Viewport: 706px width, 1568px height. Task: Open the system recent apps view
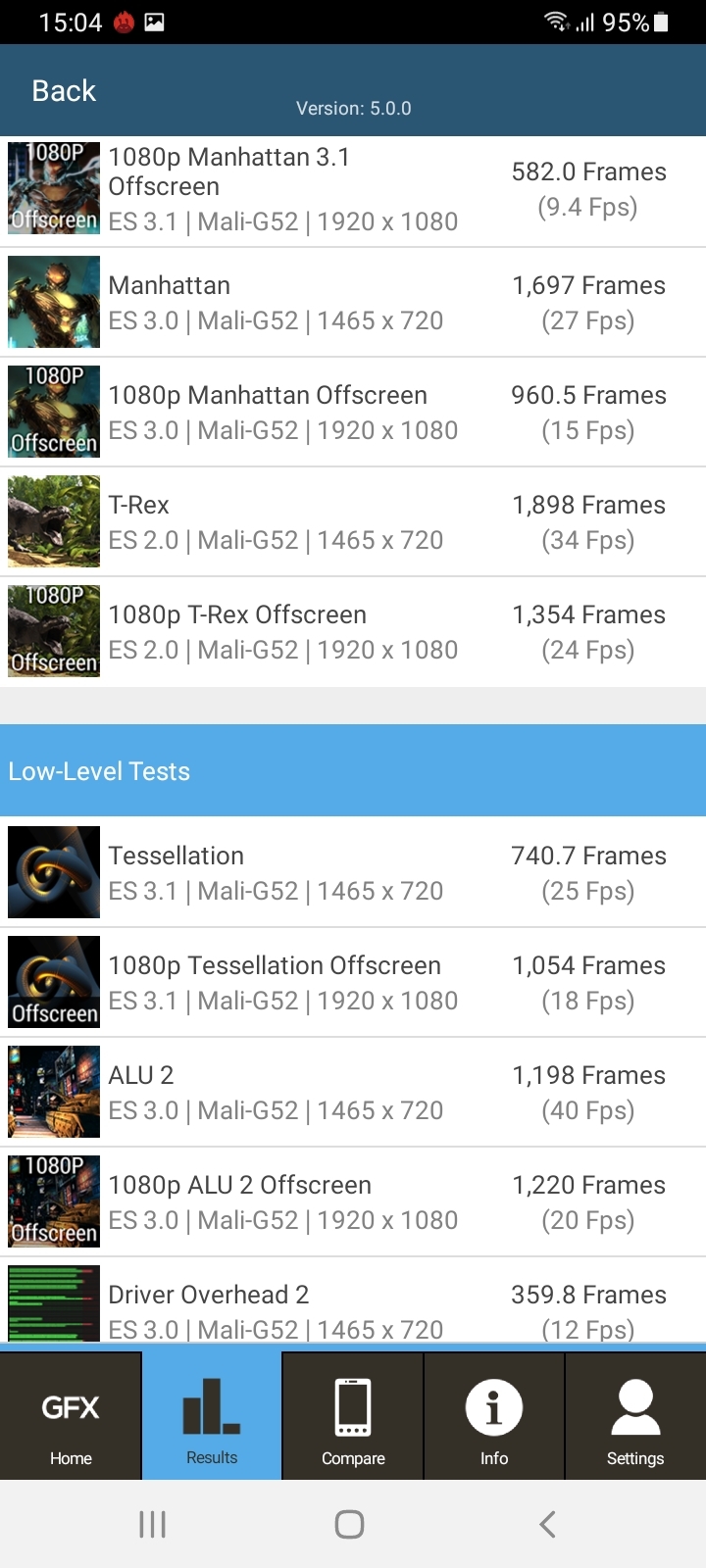153,1524
